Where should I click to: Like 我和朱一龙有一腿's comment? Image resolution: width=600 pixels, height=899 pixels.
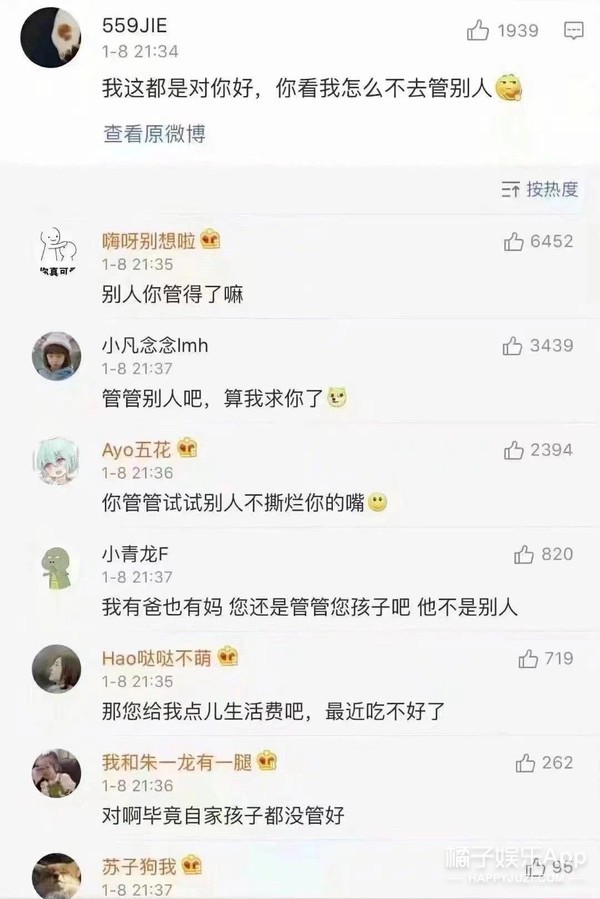(x=526, y=763)
